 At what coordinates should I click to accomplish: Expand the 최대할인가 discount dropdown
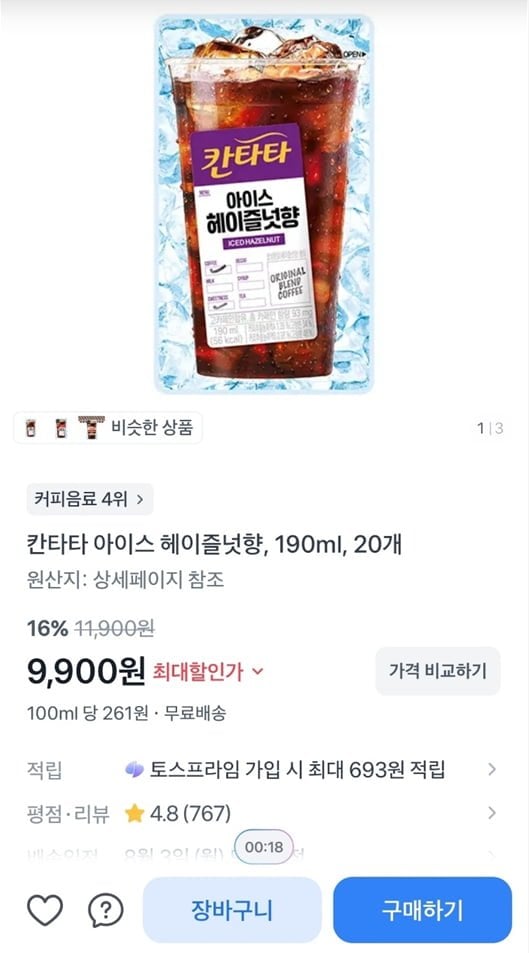(208, 672)
